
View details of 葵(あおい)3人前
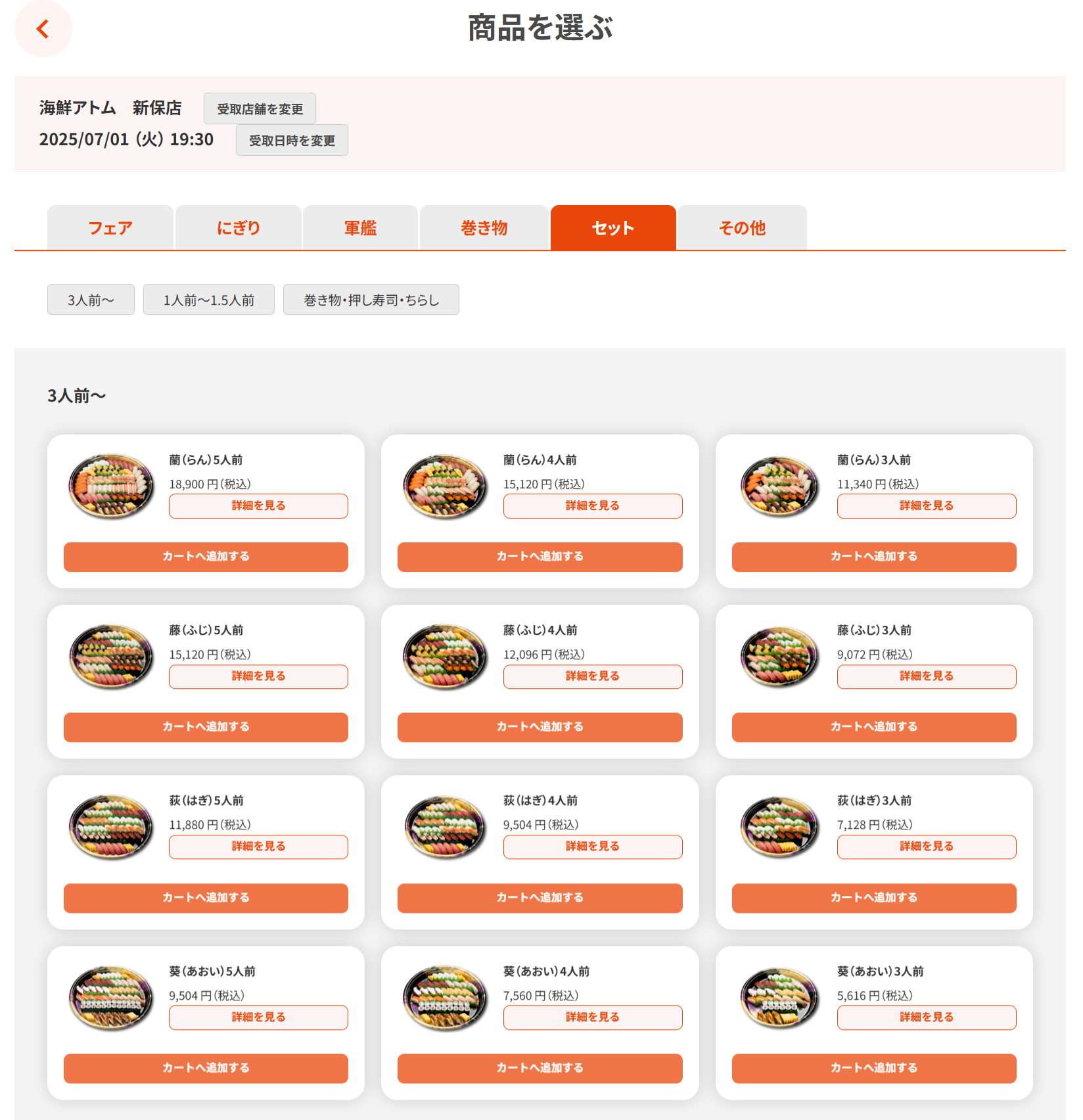[926, 1017]
